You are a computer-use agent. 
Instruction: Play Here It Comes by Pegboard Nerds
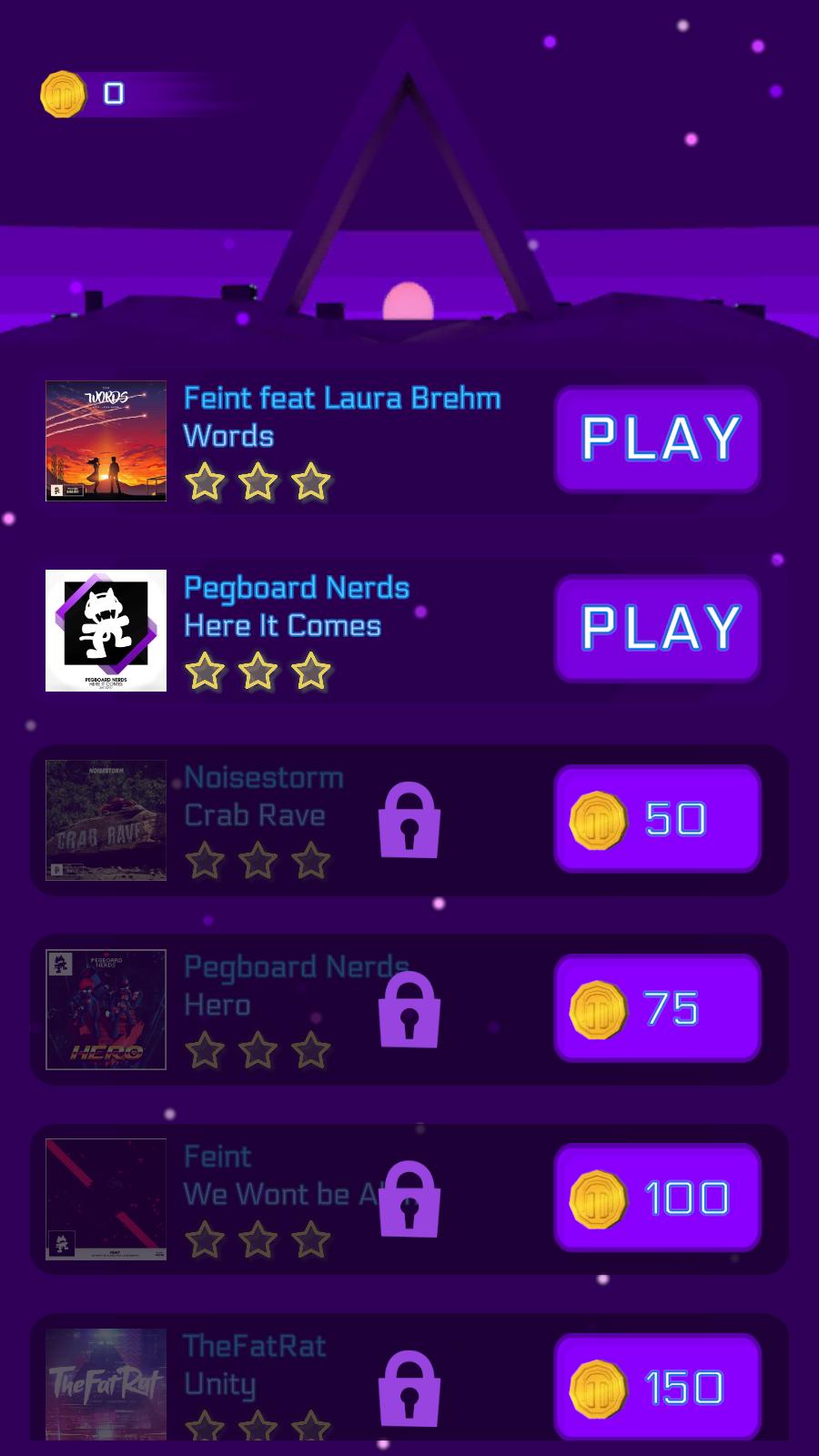pos(657,628)
